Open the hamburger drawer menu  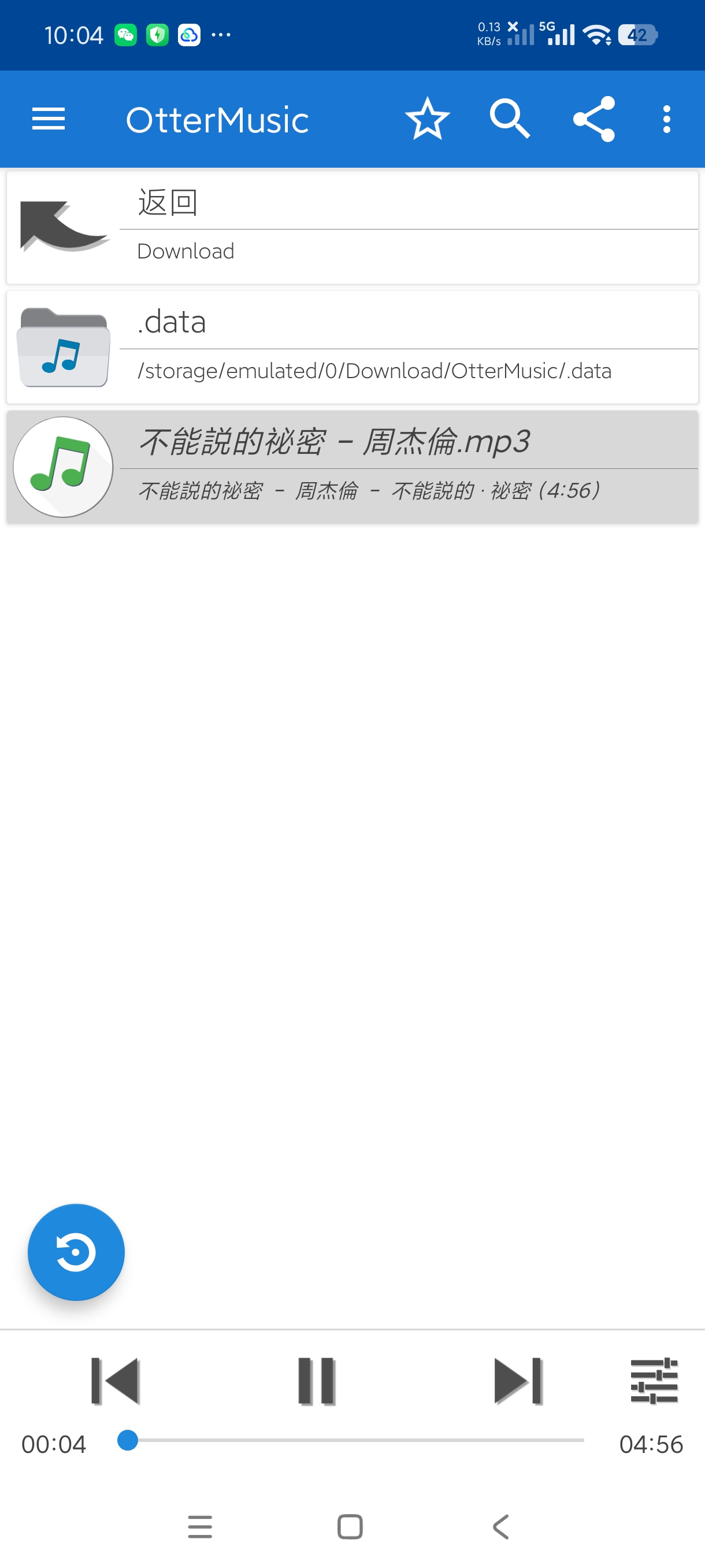(48, 119)
